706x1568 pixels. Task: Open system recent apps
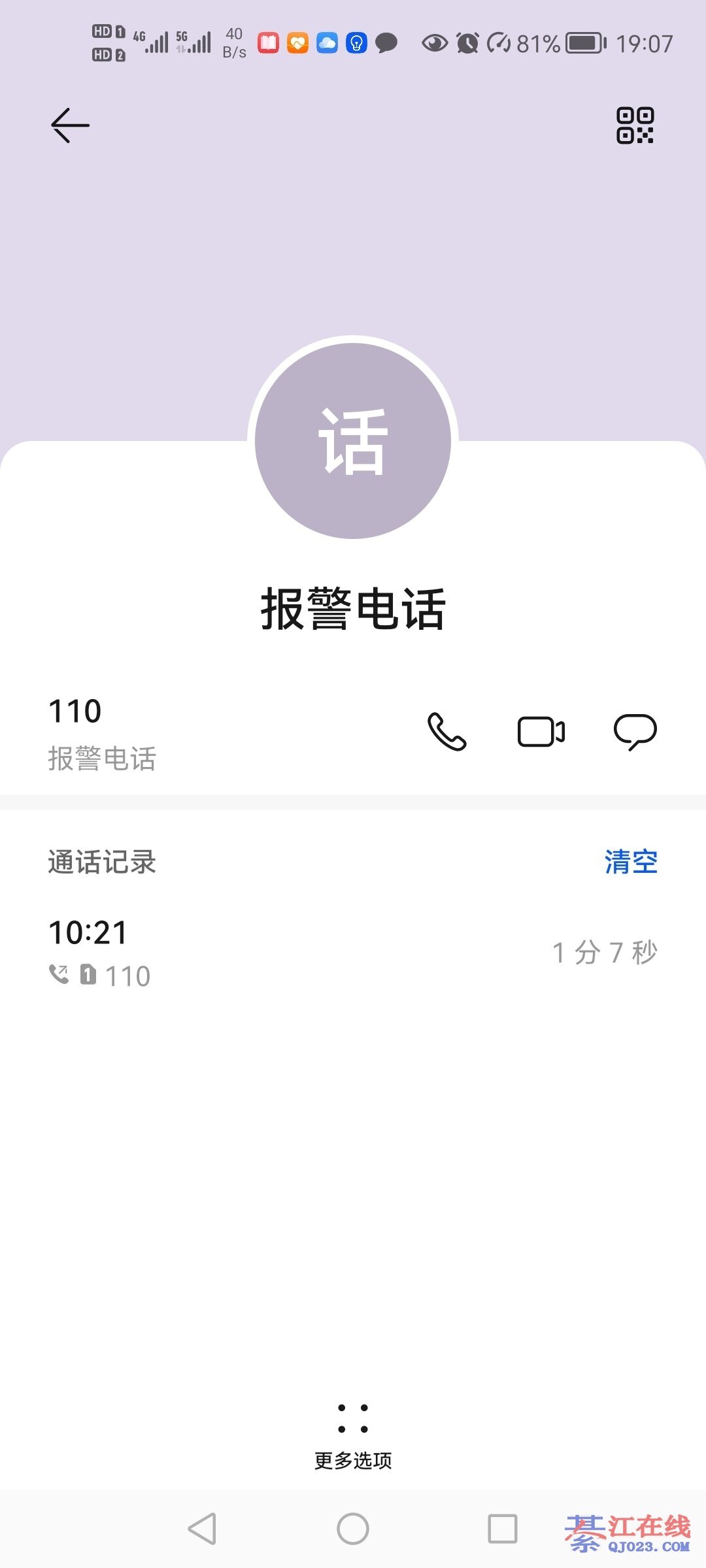pos(502,1529)
